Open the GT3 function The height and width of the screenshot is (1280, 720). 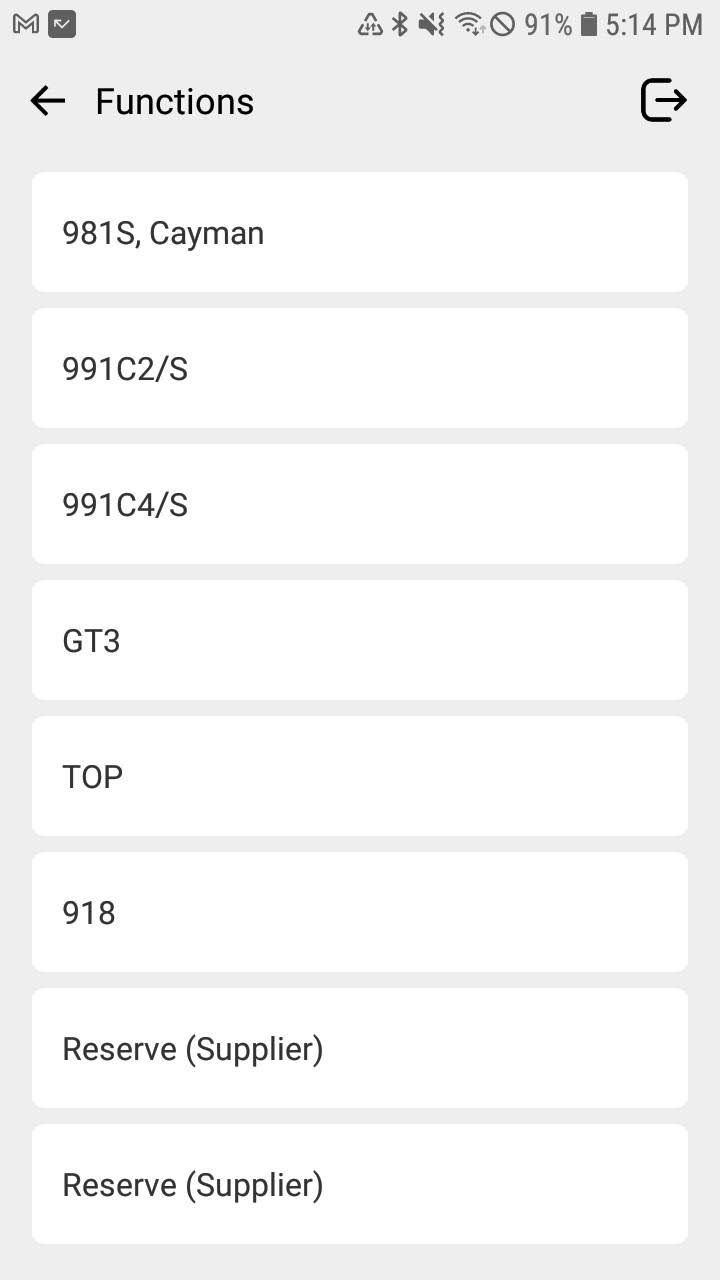(360, 640)
